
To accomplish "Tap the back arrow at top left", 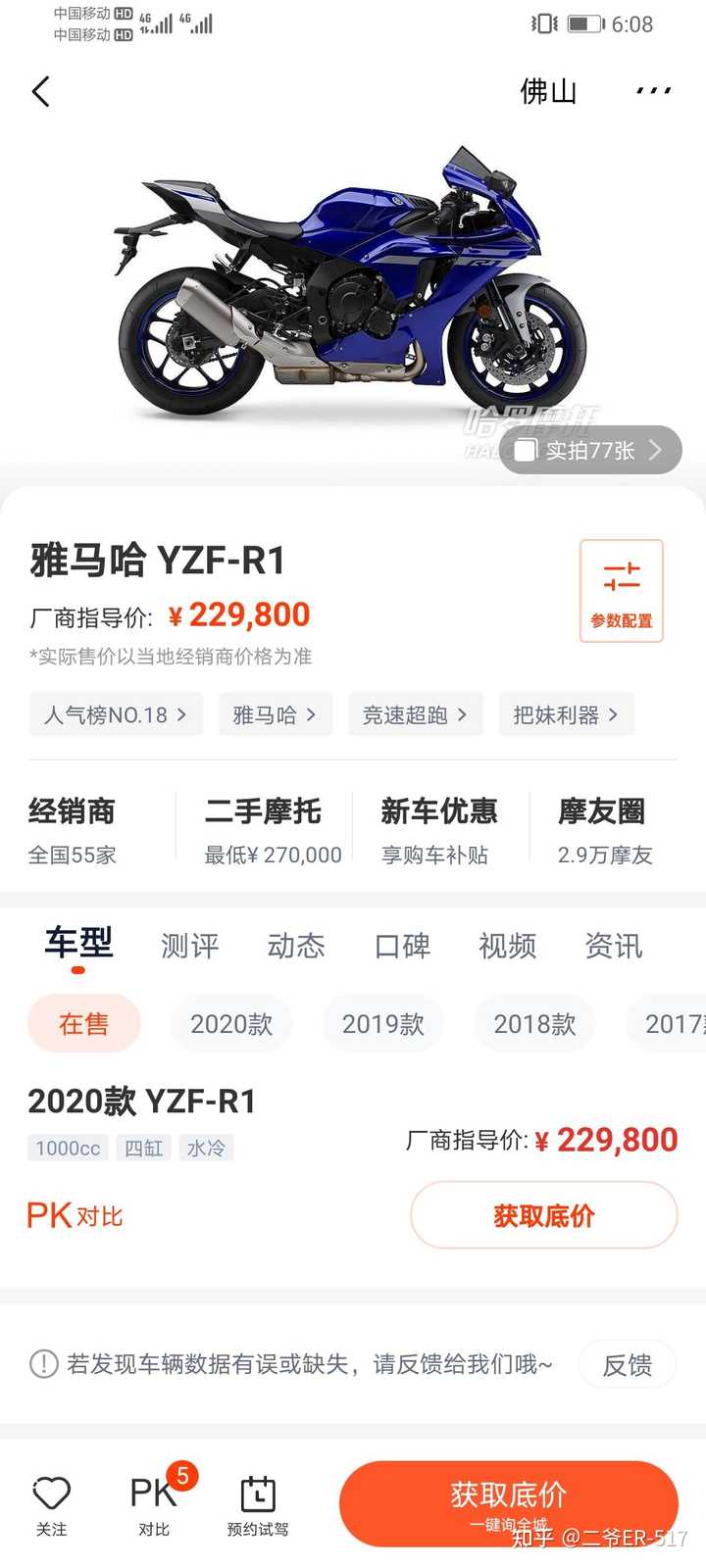I will (40, 90).
